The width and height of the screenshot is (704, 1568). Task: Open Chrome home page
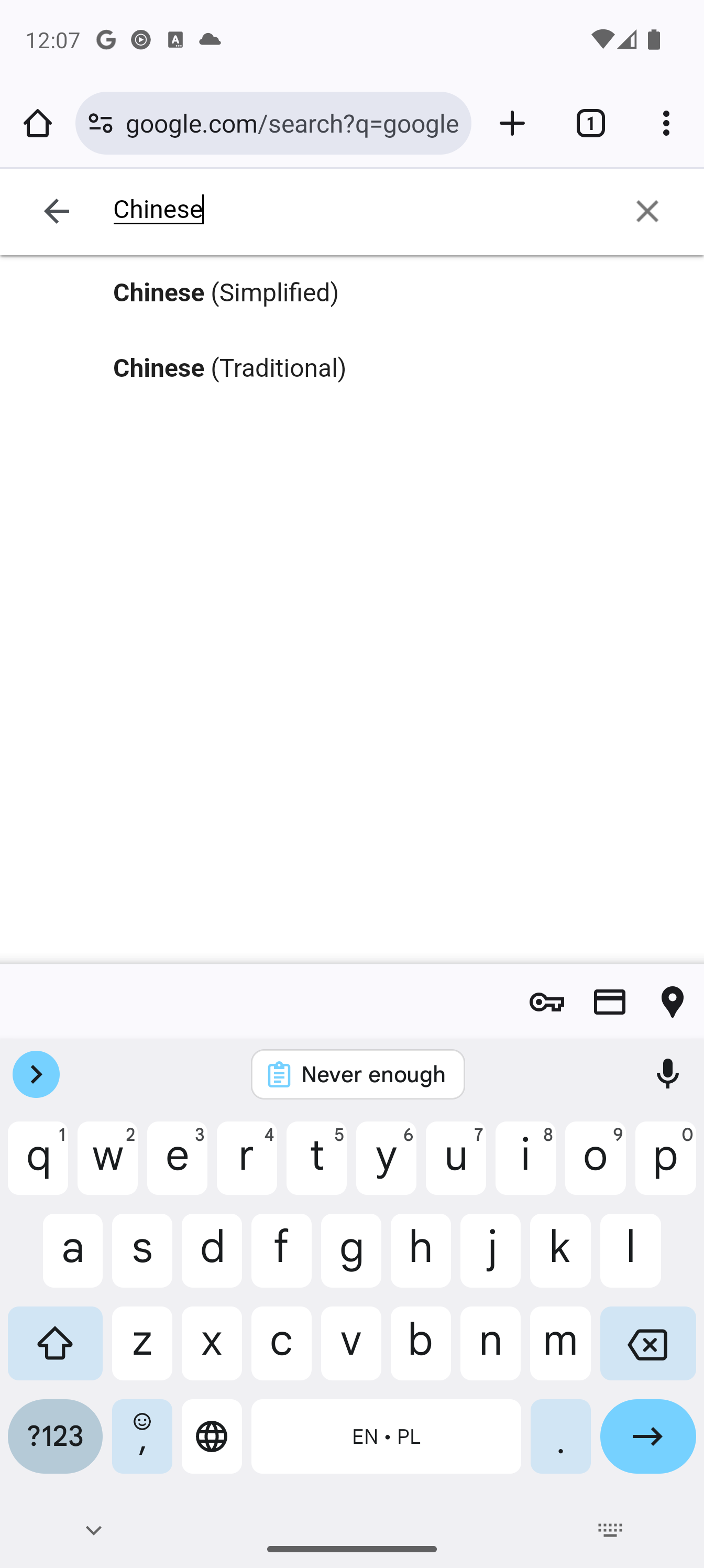point(38,124)
